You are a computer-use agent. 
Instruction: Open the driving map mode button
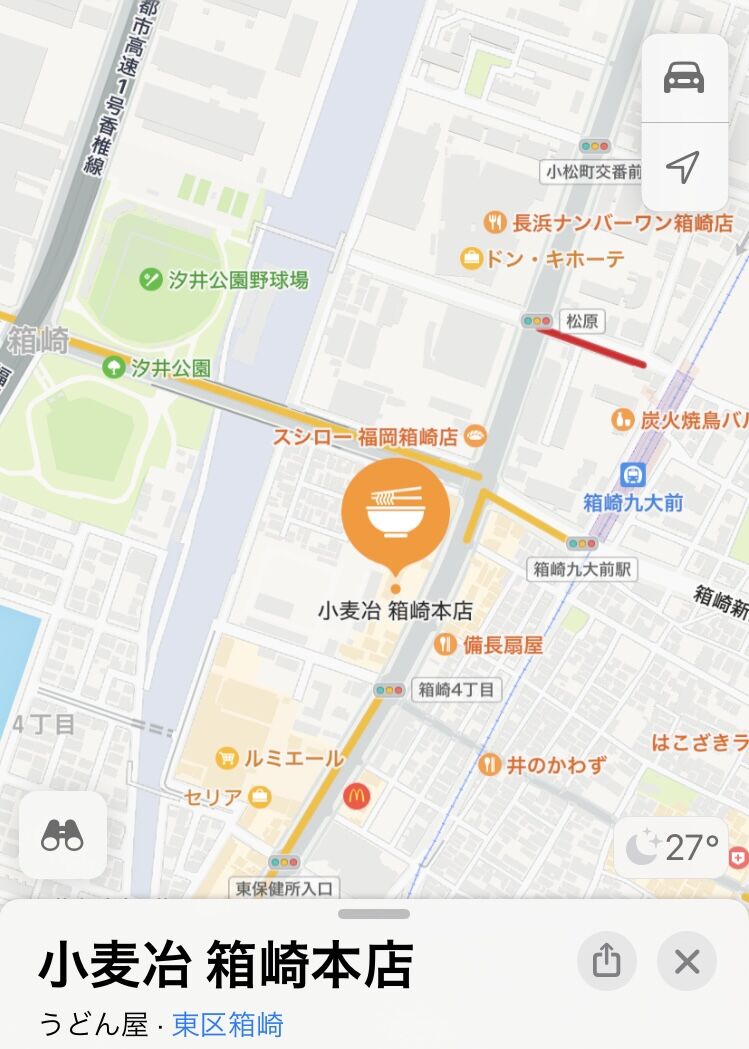(x=684, y=78)
